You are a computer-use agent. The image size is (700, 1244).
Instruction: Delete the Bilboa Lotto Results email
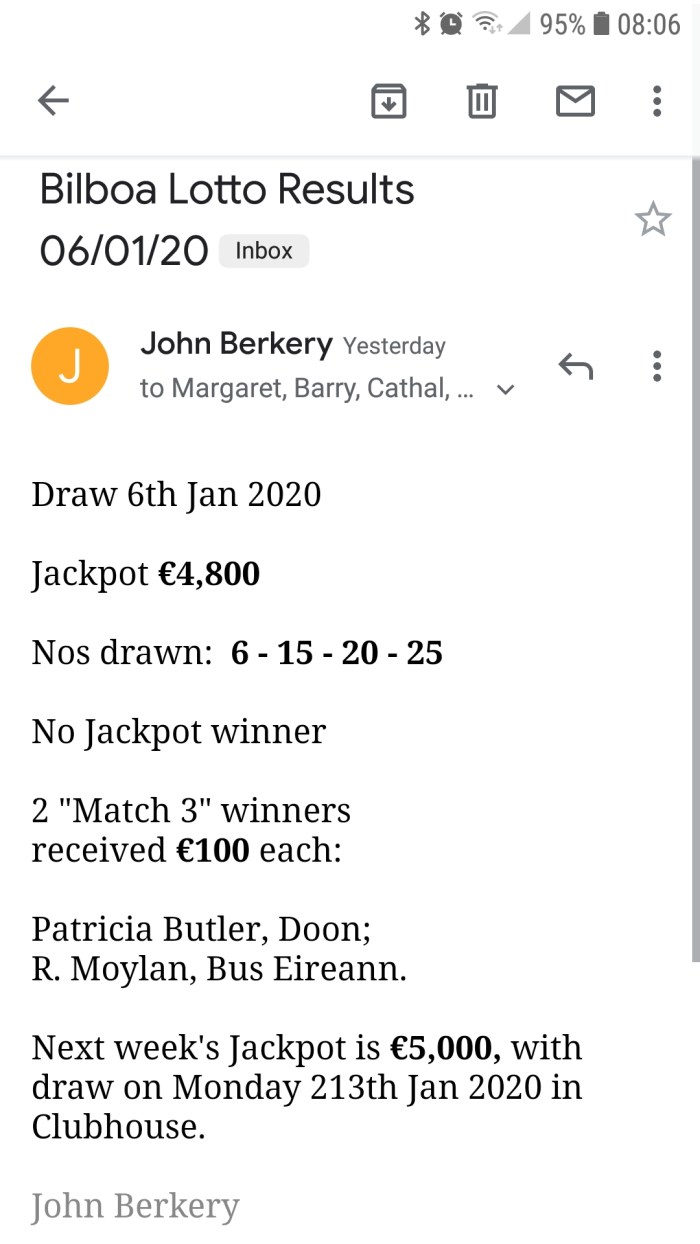coord(482,101)
